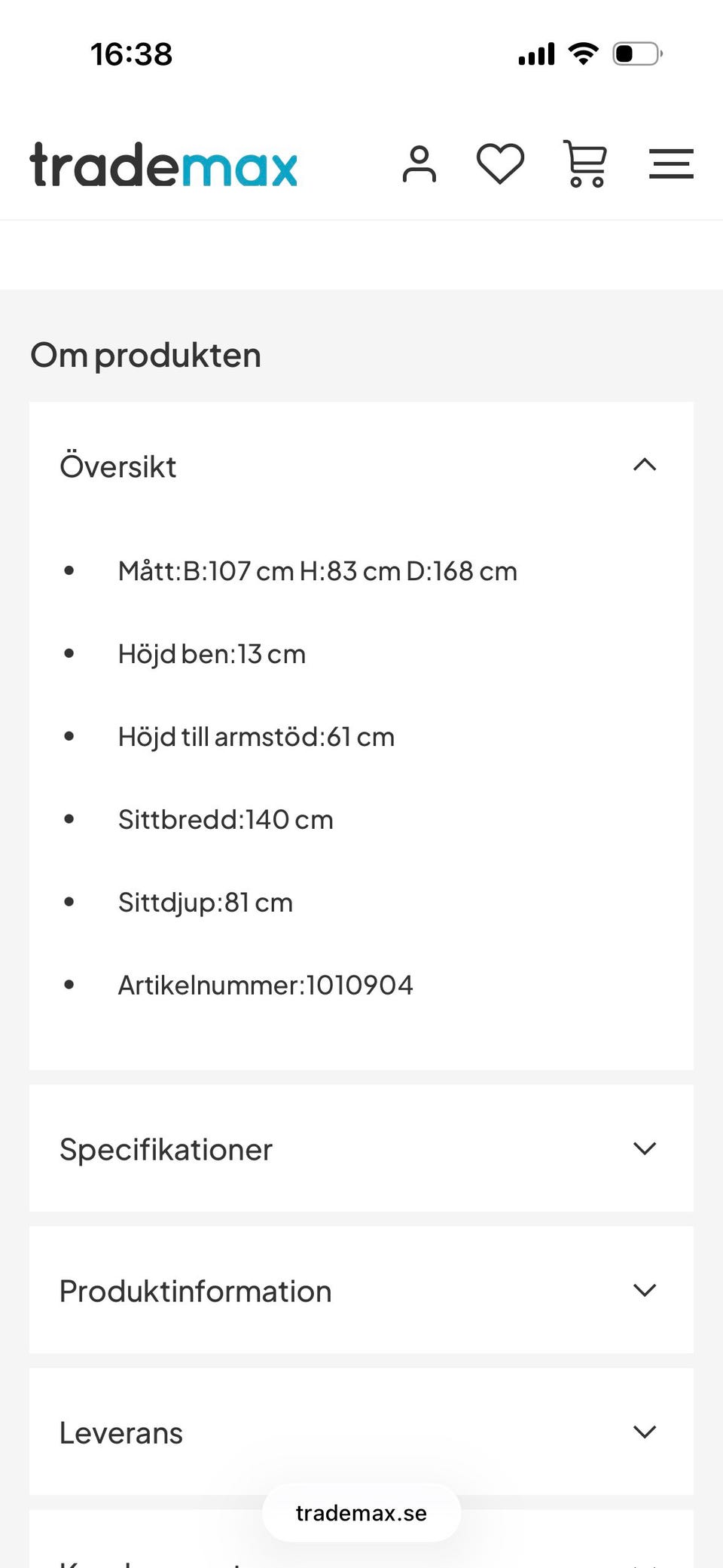
Task: Collapse the Översikt section
Action: pos(645,465)
